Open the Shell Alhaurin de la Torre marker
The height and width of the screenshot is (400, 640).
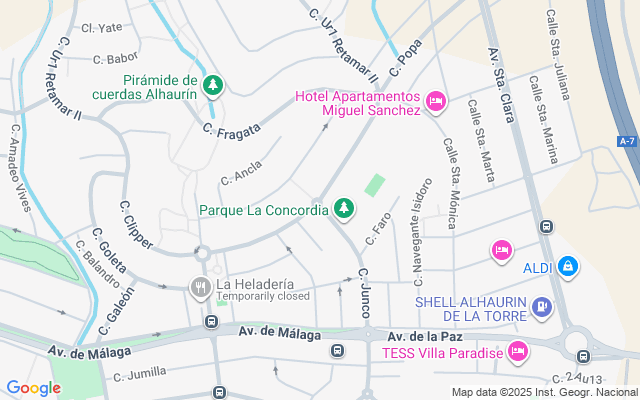pos(542,307)
